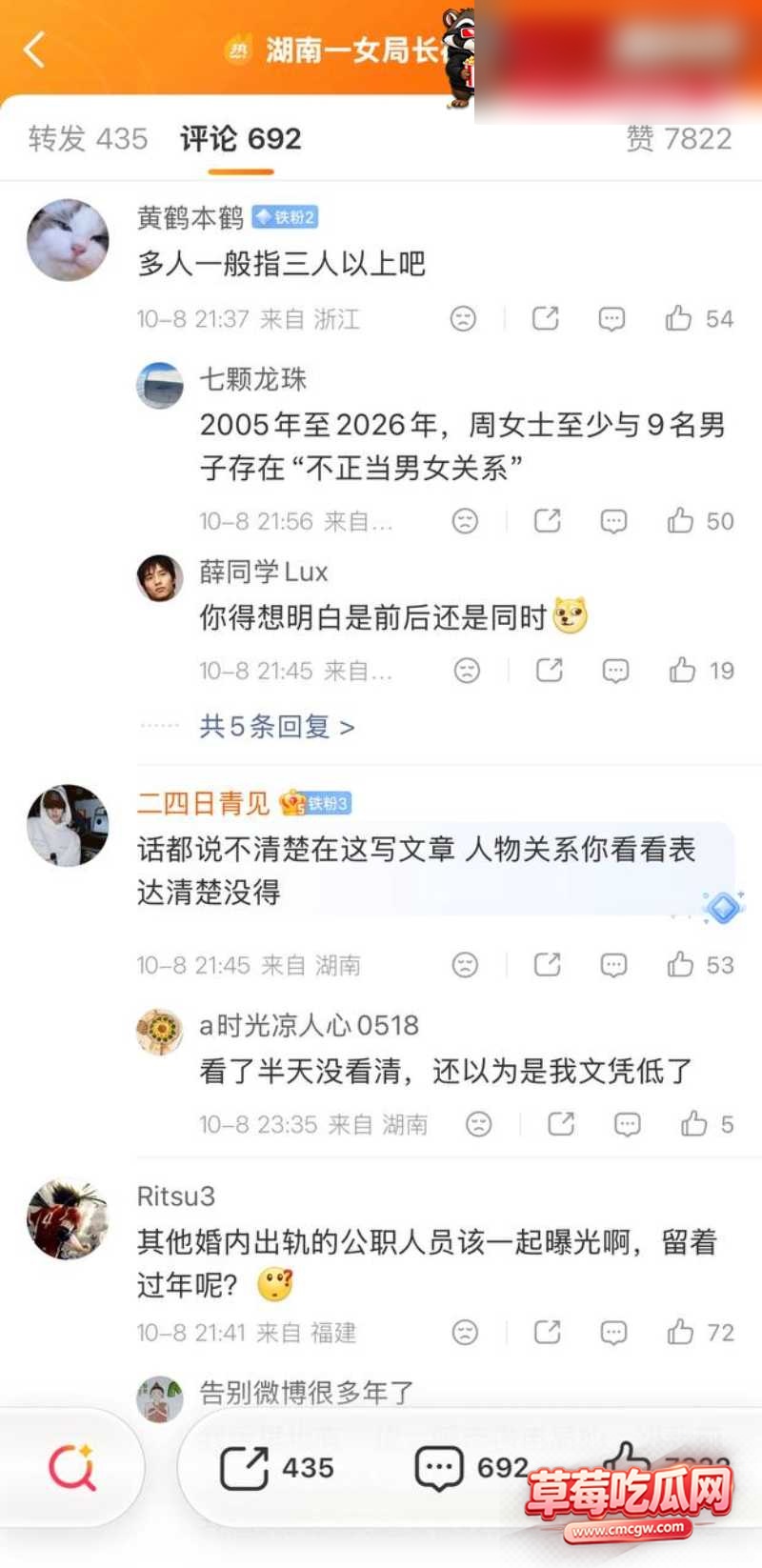
Task: Switch to the 转发 435 tab
Action: (x=88, y=139)
